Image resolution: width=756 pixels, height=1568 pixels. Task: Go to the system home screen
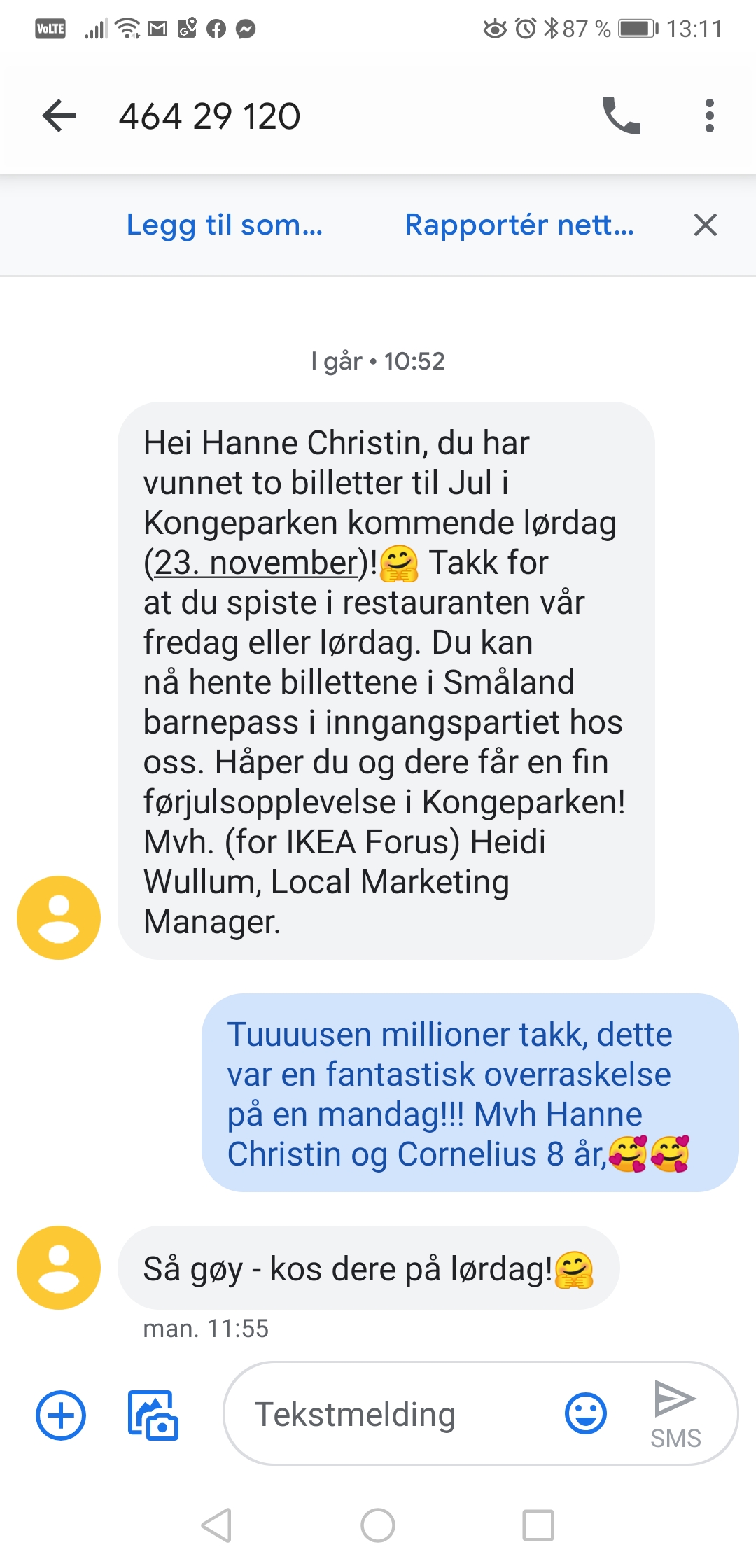coord(378,1525)
